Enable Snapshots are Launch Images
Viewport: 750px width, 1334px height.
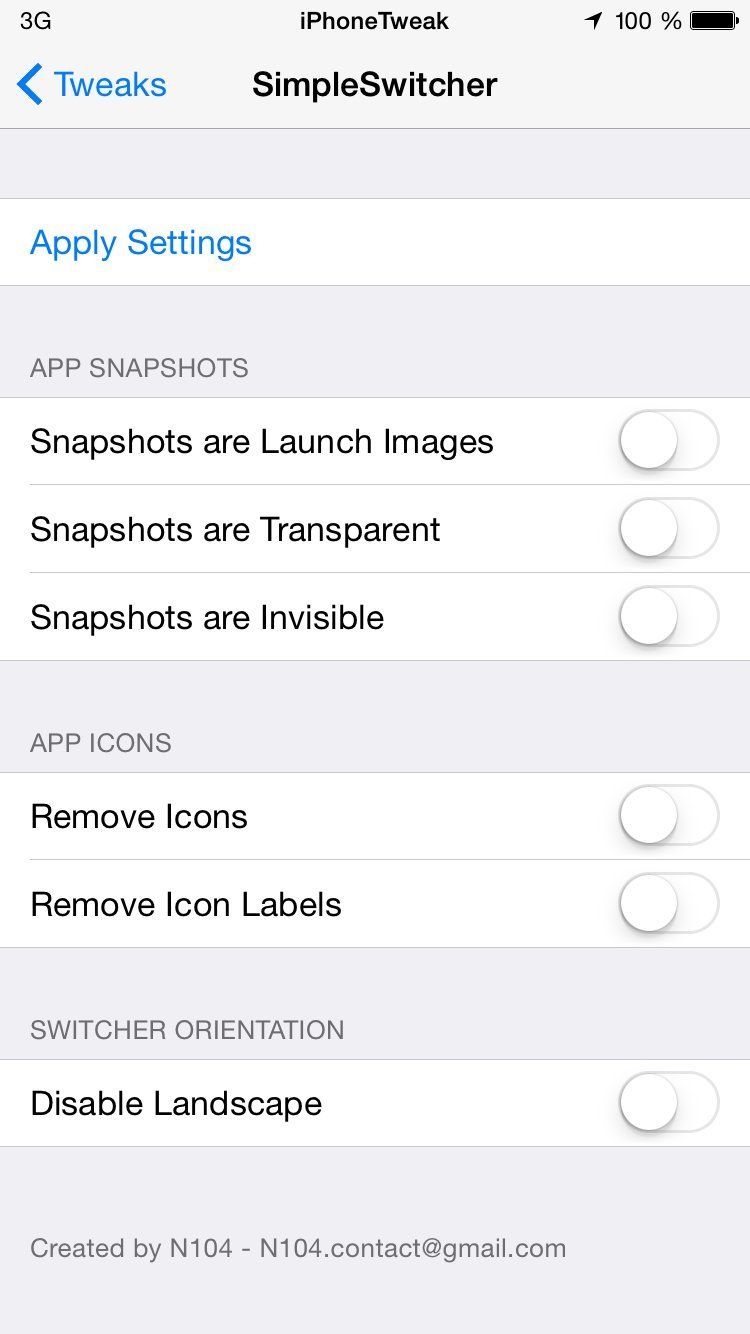(668, 441)
